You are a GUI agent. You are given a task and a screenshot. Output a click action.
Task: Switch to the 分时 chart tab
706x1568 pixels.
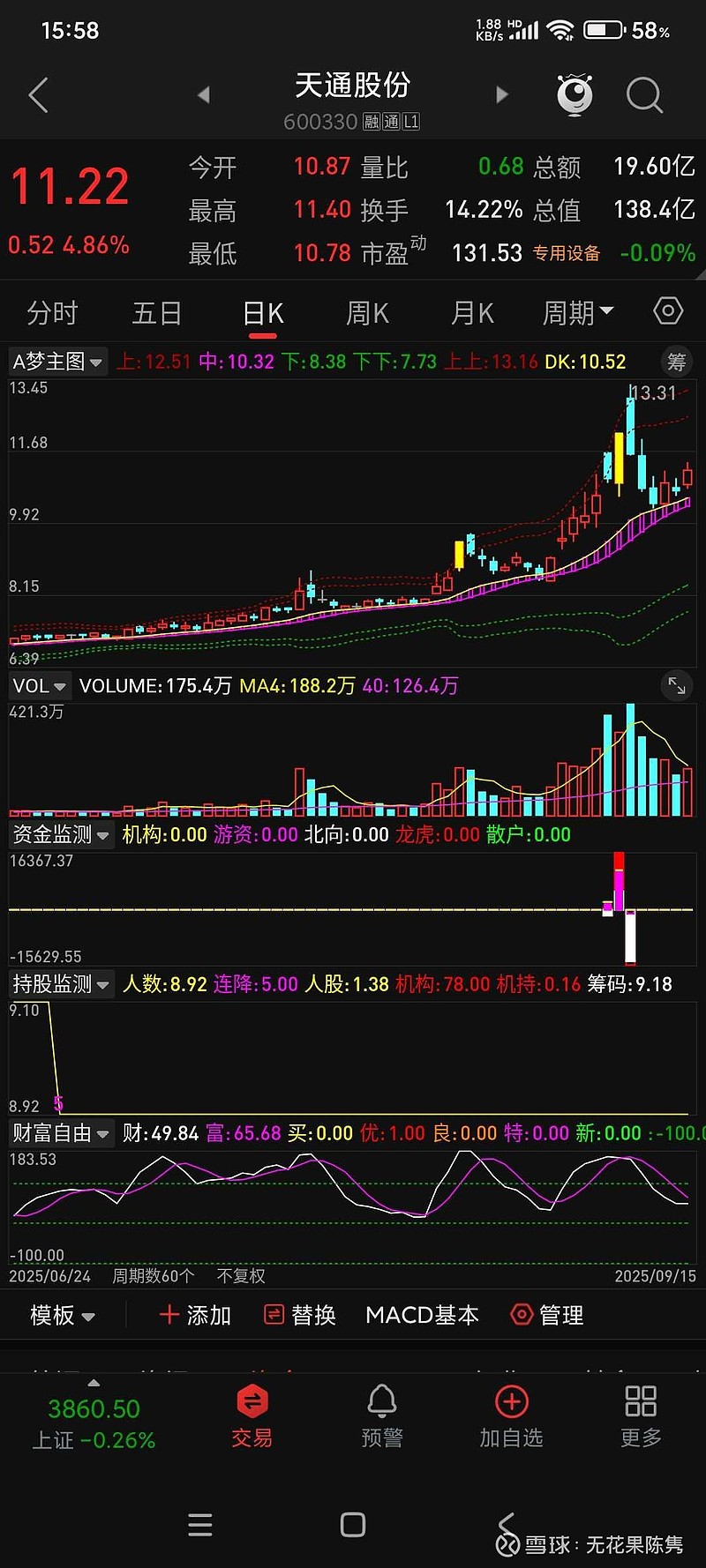click(52, 313)
